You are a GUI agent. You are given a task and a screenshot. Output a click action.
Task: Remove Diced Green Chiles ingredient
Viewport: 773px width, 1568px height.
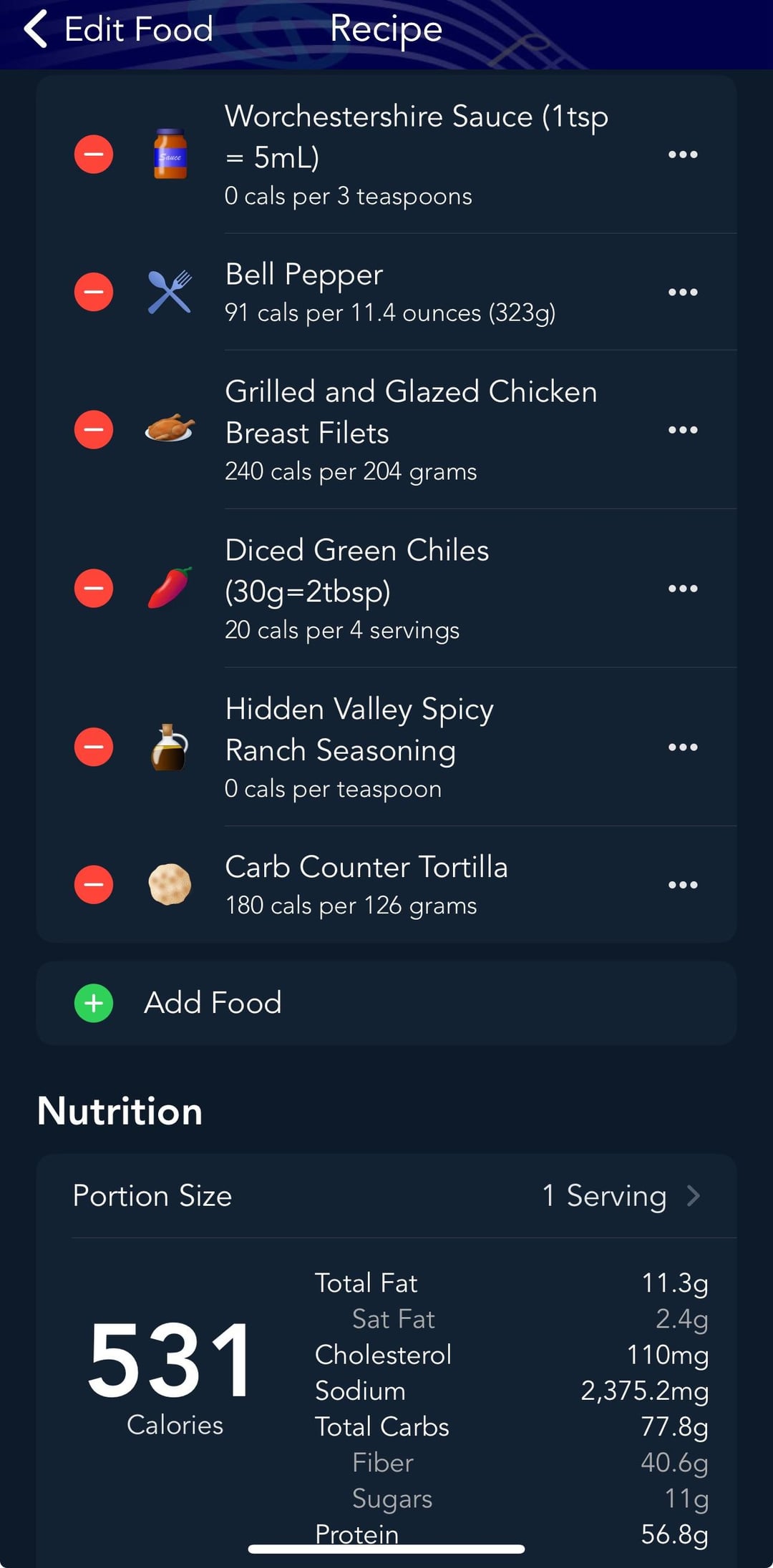click(x=94, y=589)
